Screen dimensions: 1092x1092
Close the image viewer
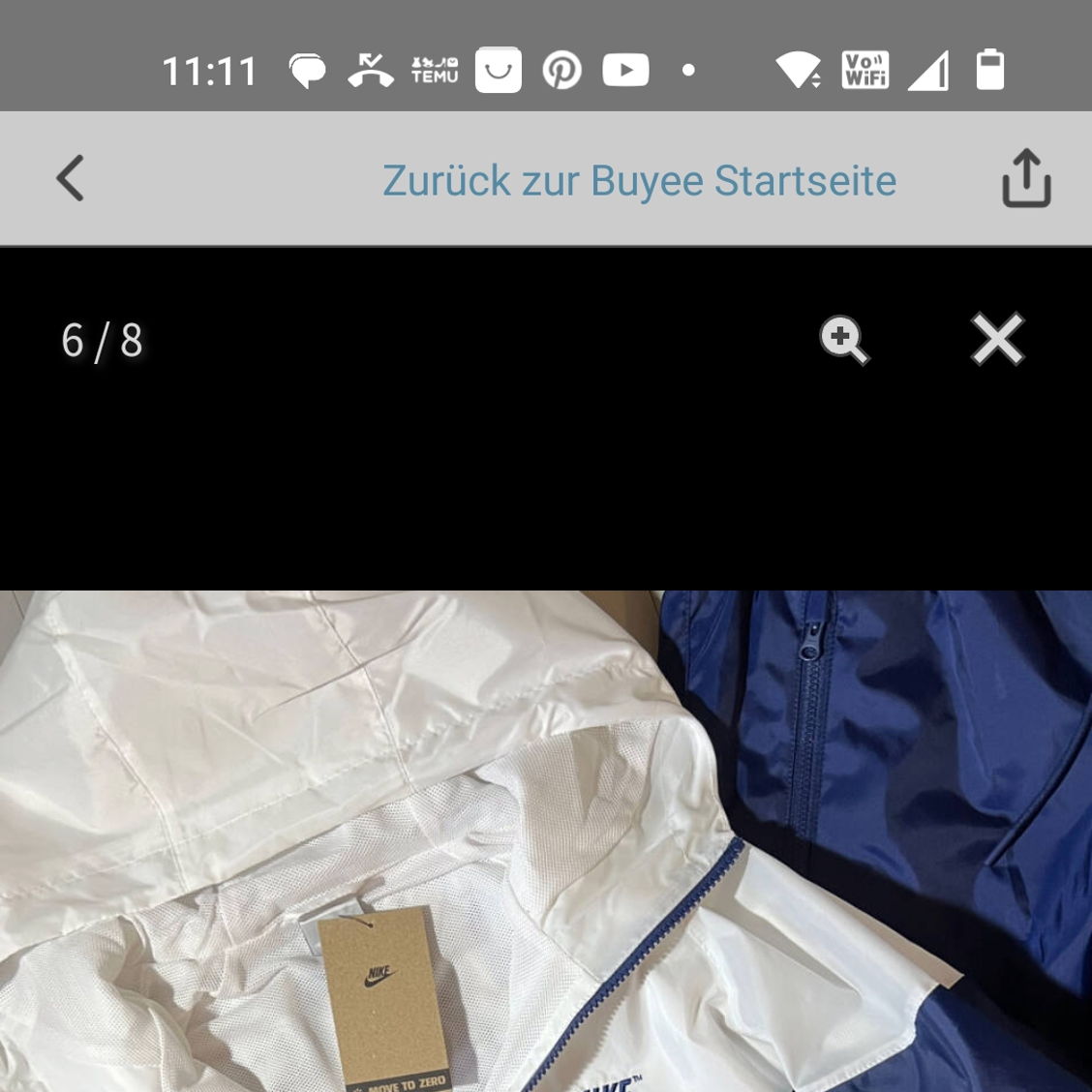coord(997,340)
